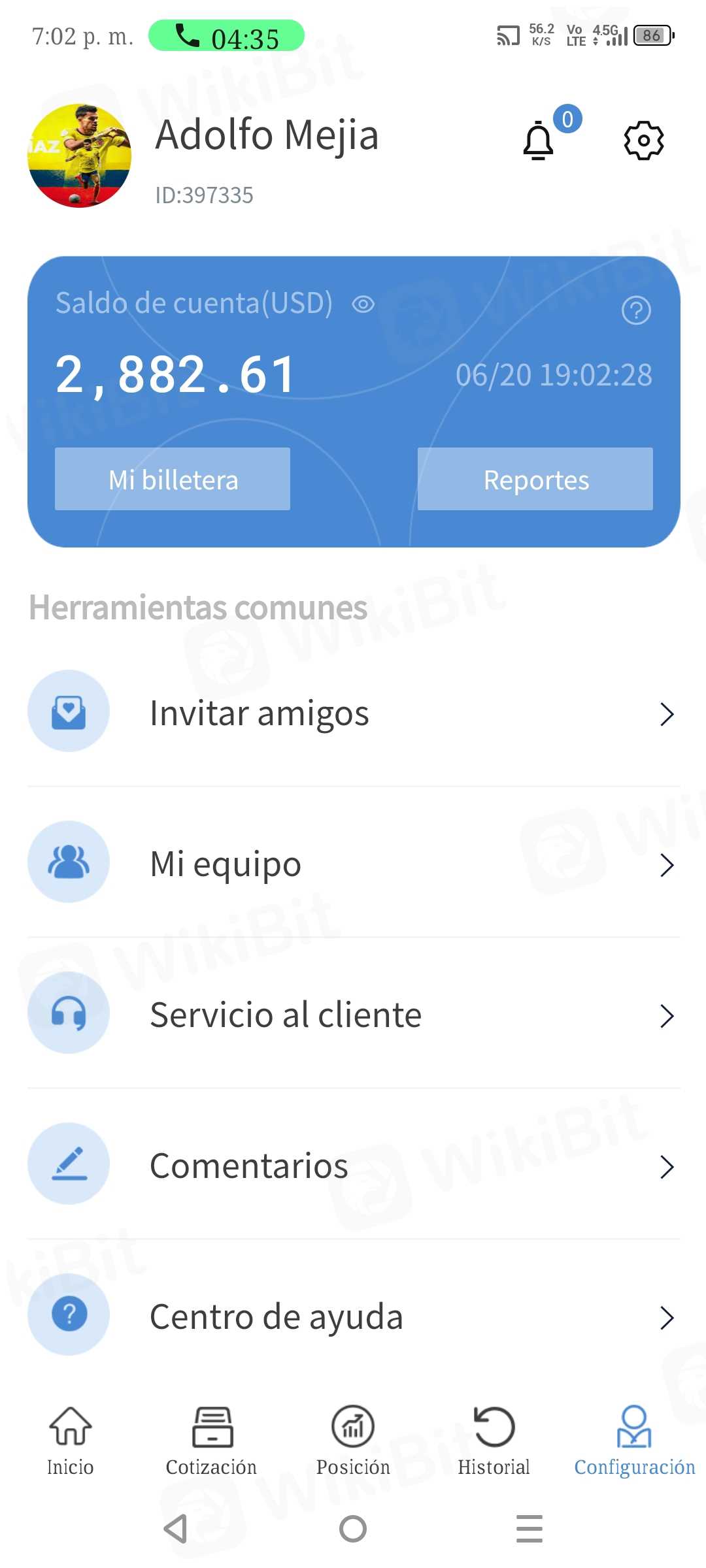Tap the system back button
This screenshot has height=1568, width=706.
pyautogui.click(x=176, y=1529)
